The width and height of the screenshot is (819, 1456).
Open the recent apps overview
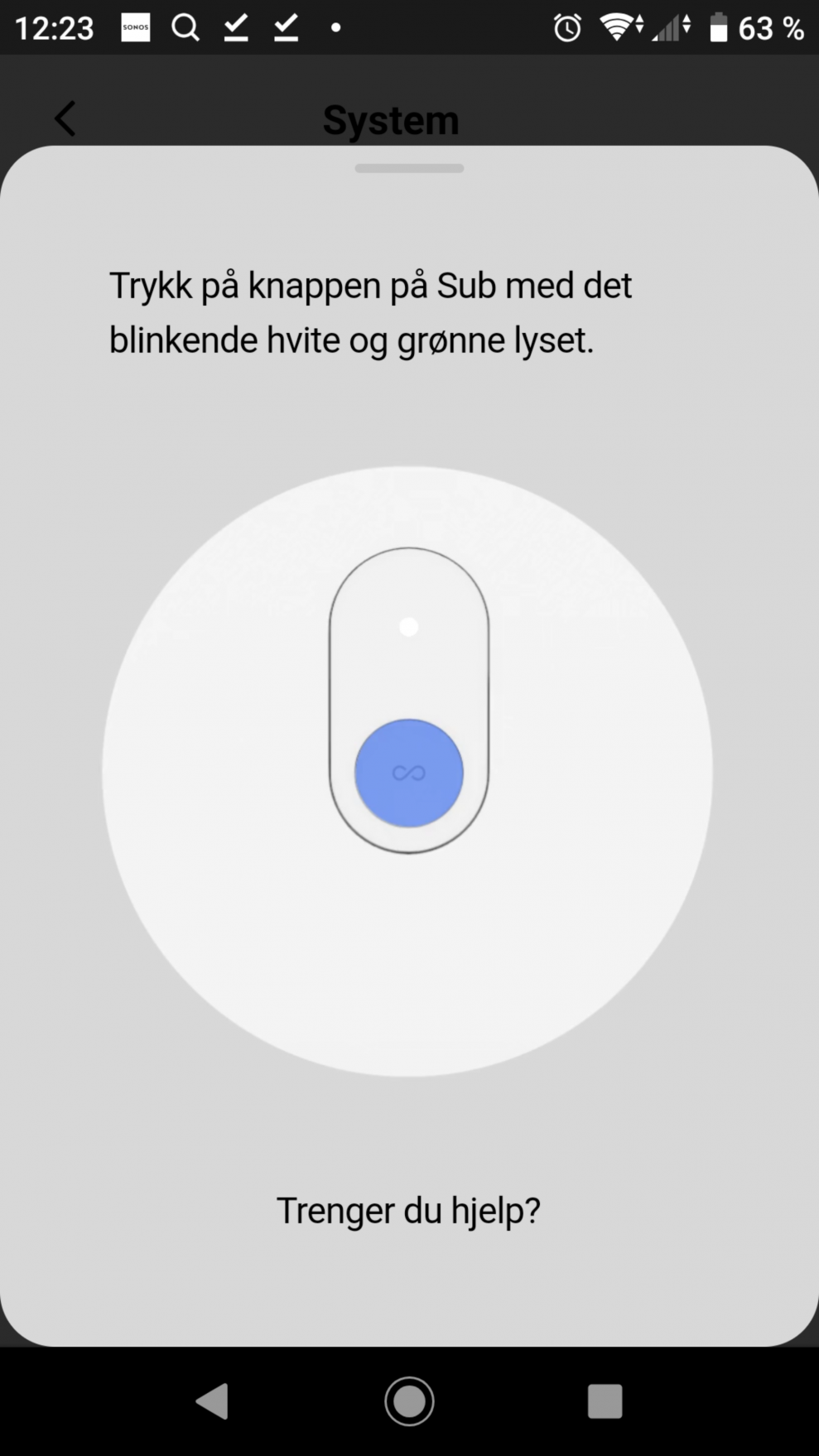point(605,1401)
